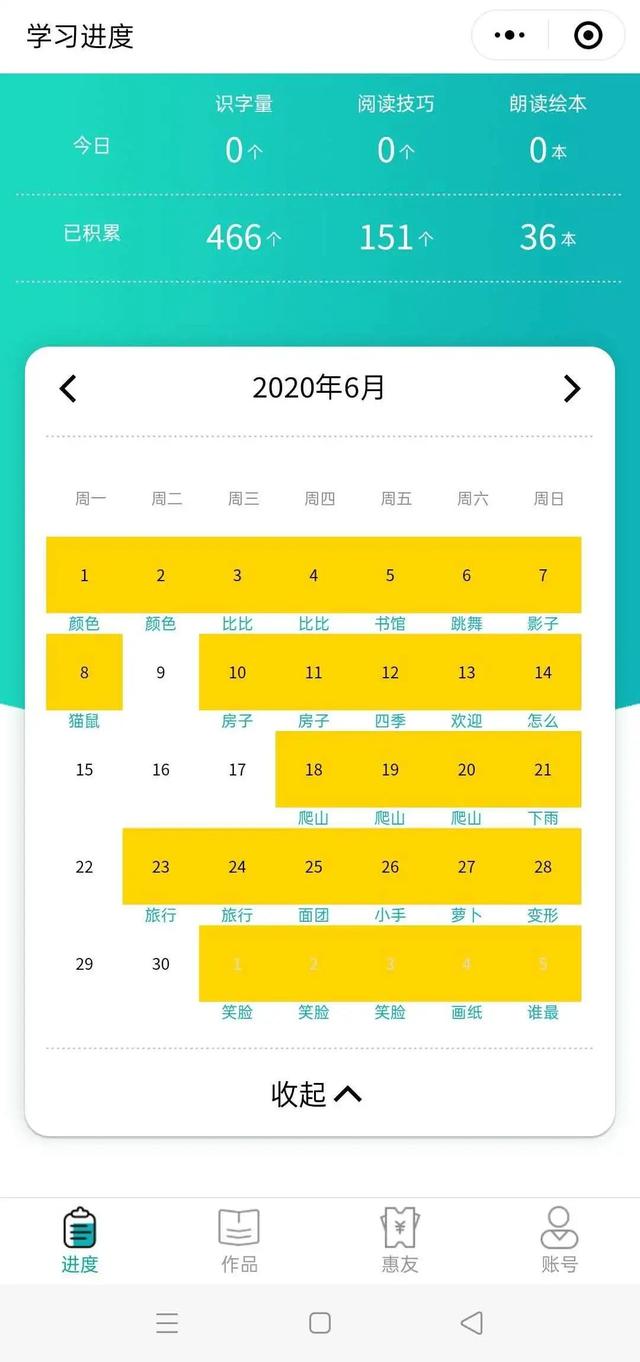Go to the system home screen
The width and height of the screenshot is (640, 1362).
click(320, 1323)
